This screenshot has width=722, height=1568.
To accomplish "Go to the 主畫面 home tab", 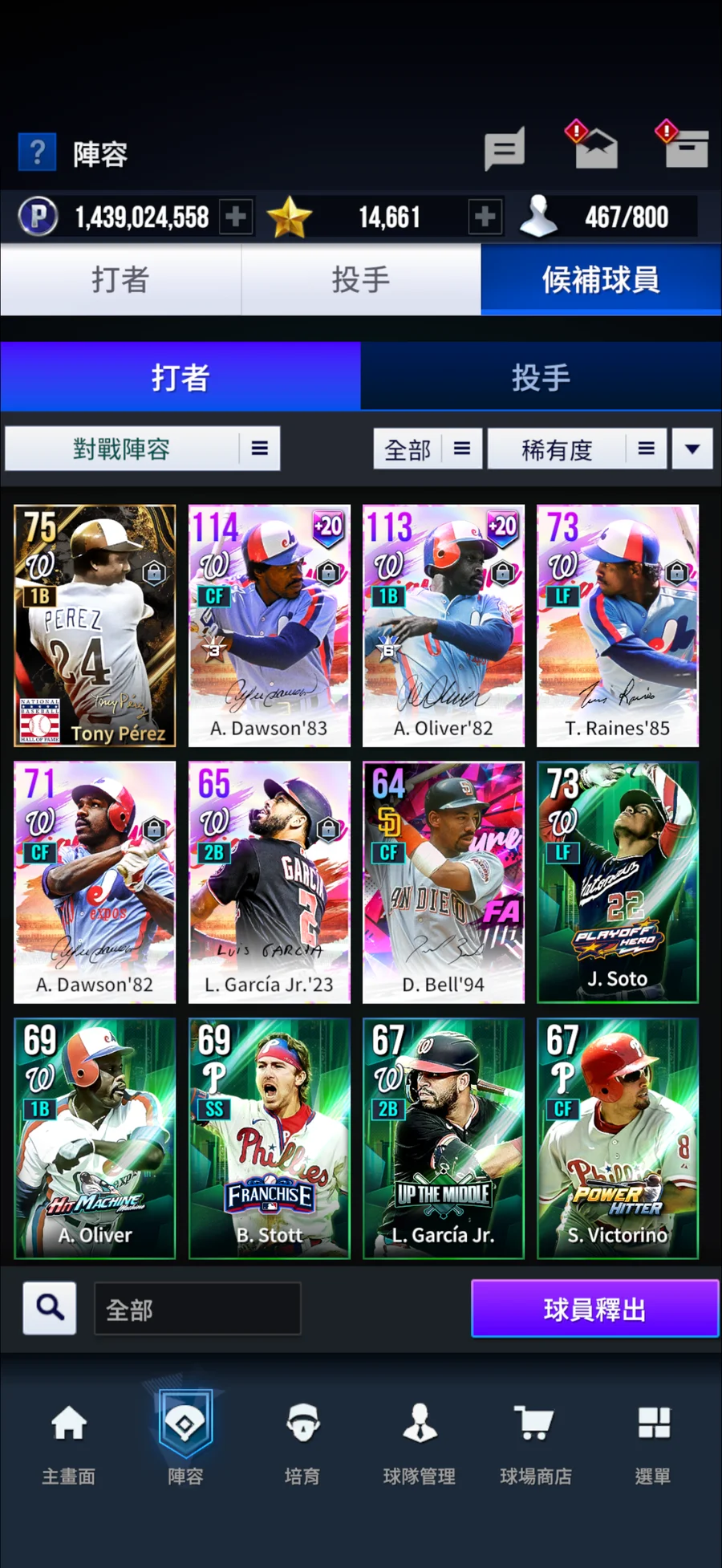I will (69, 1442).
